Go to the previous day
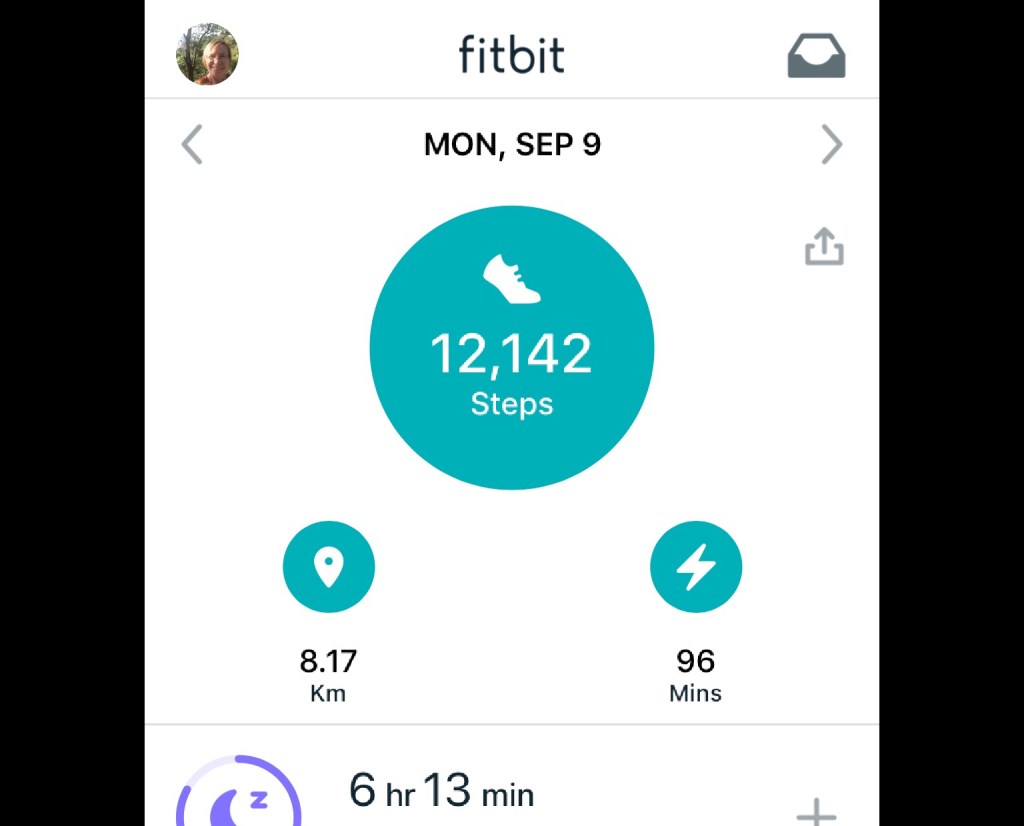The height and width of the screenshot is (826, 1024). click(192, 146)
